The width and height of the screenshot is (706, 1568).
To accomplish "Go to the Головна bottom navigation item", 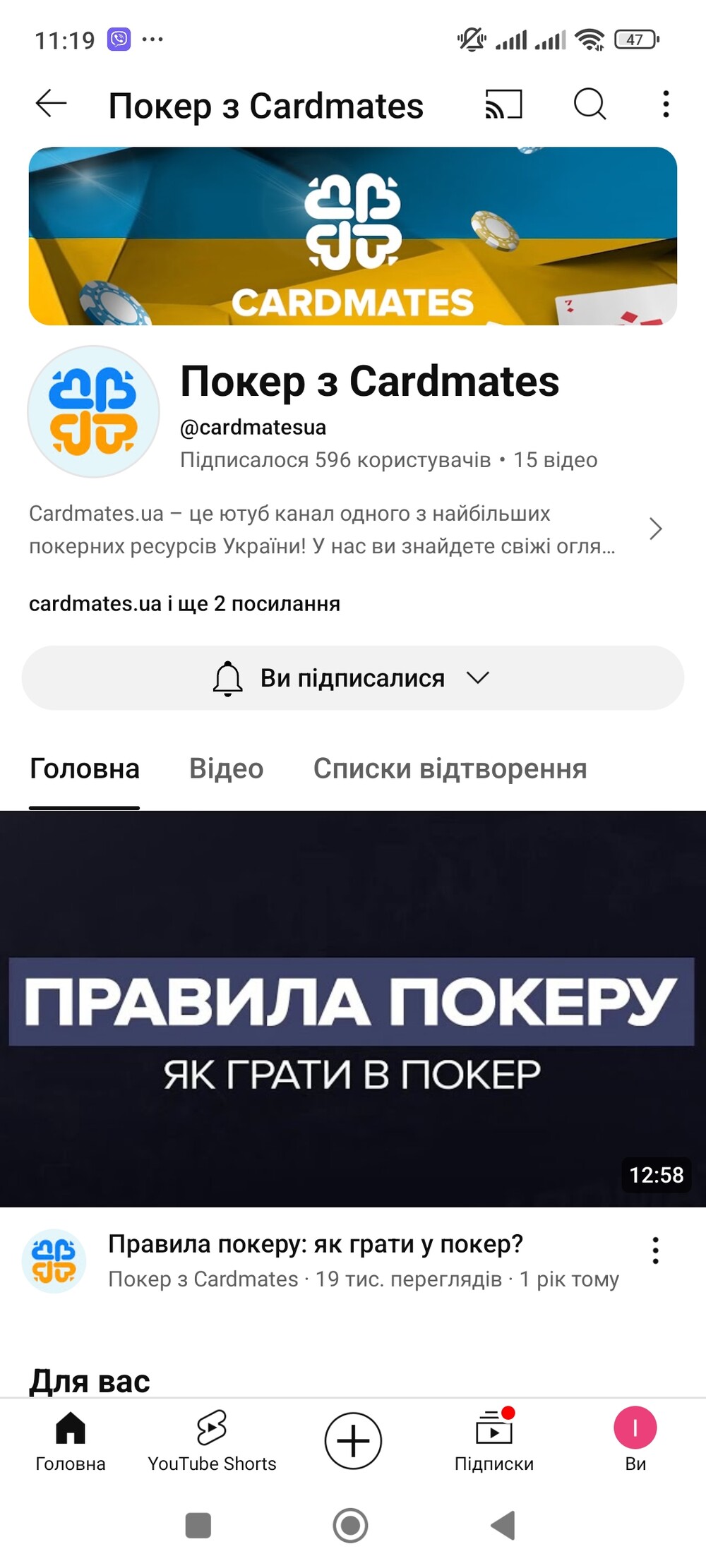I will 71,1441.
